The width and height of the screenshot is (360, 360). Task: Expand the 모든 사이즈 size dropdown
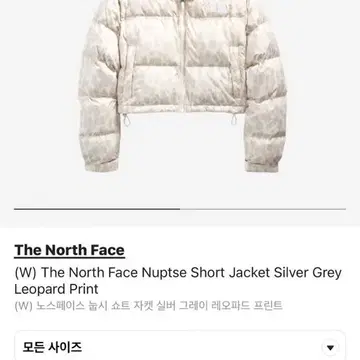[x=180, y=346]
